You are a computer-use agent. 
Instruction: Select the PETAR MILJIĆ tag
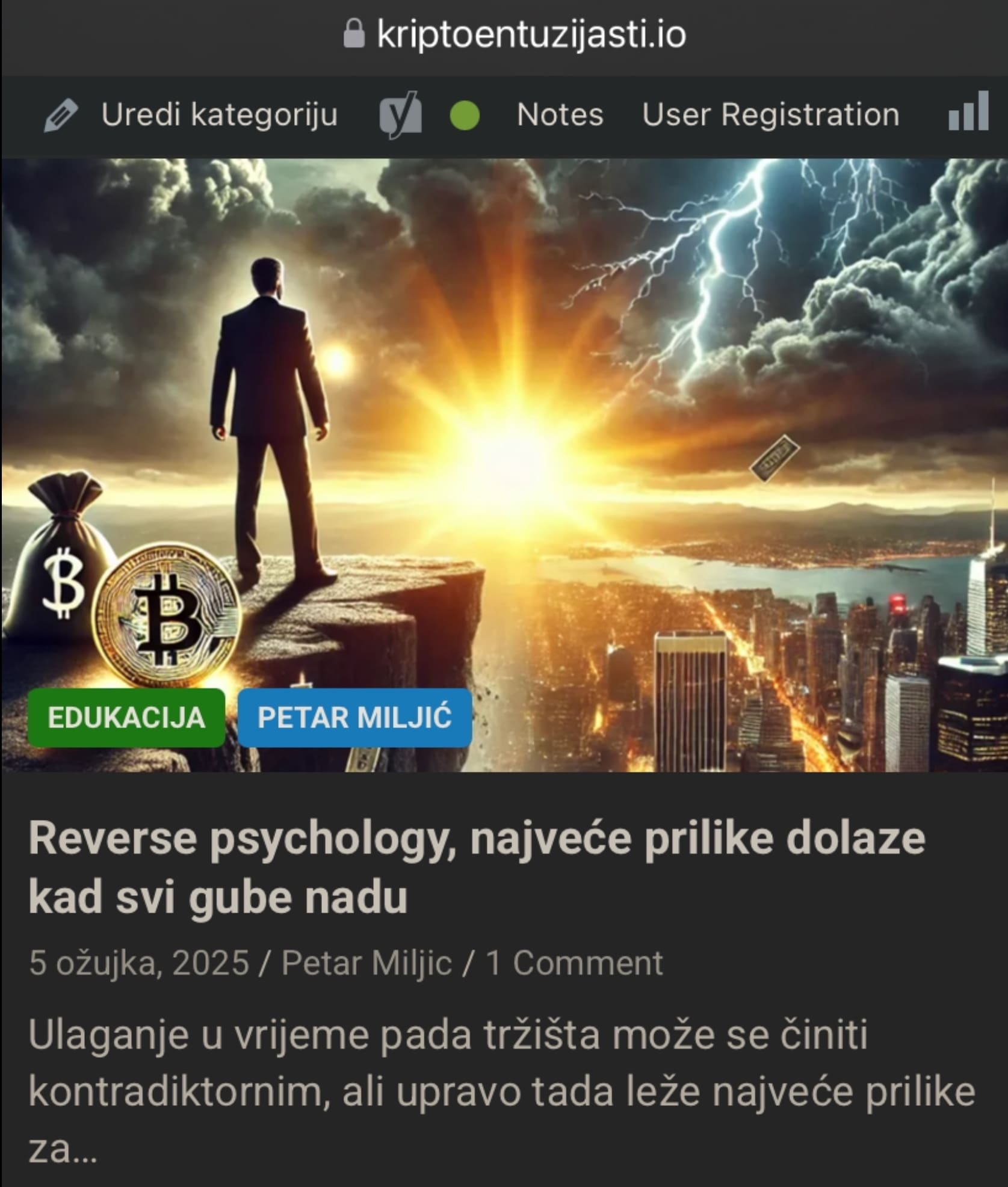(x=354, y=718)
